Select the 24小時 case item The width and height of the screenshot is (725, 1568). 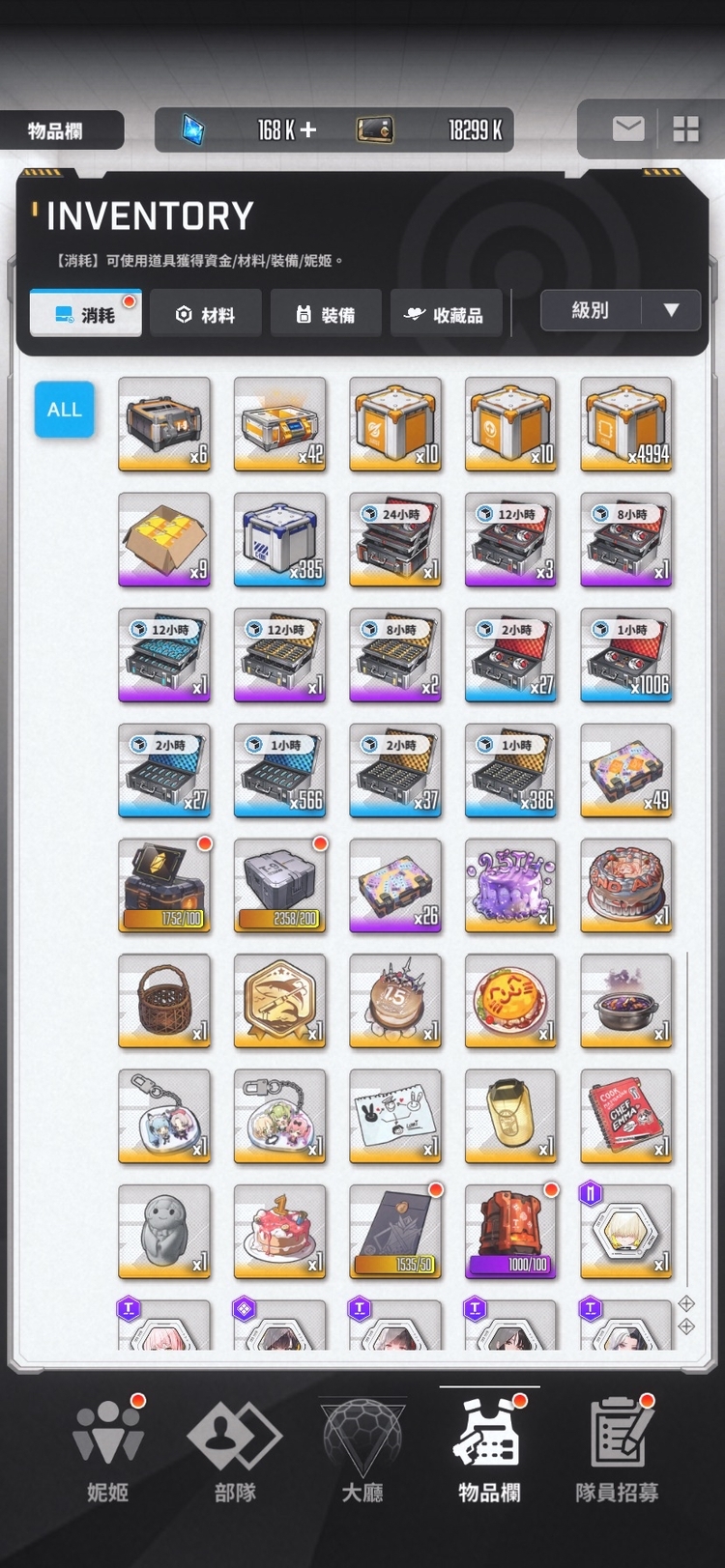(x=395, y=539)
